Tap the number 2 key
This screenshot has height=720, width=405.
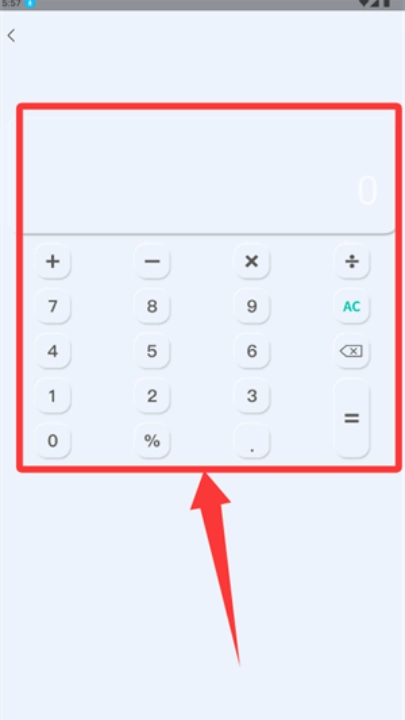point(152,396)
